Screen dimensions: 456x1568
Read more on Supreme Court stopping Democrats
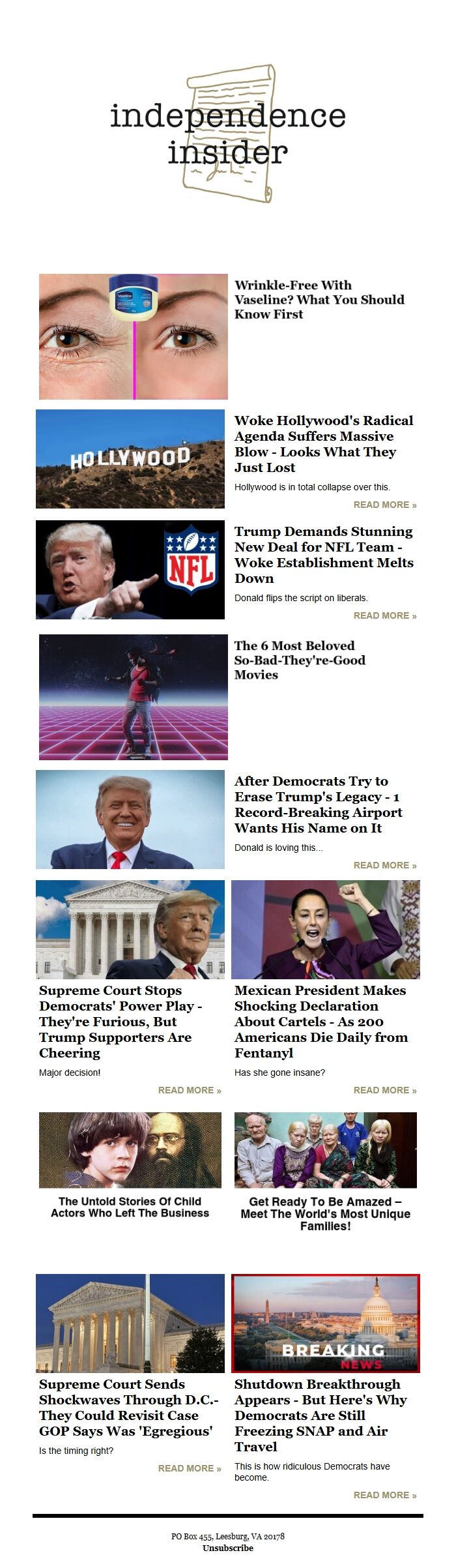tap(189, 1090)
